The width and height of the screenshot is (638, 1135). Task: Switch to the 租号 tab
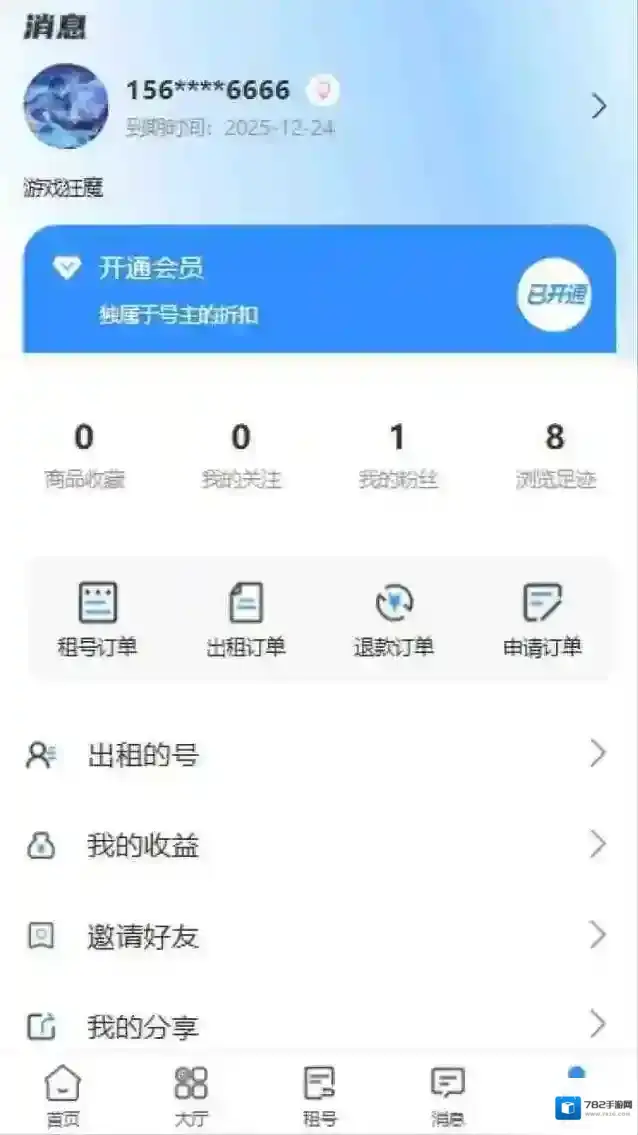click(x=319, y=1095)
